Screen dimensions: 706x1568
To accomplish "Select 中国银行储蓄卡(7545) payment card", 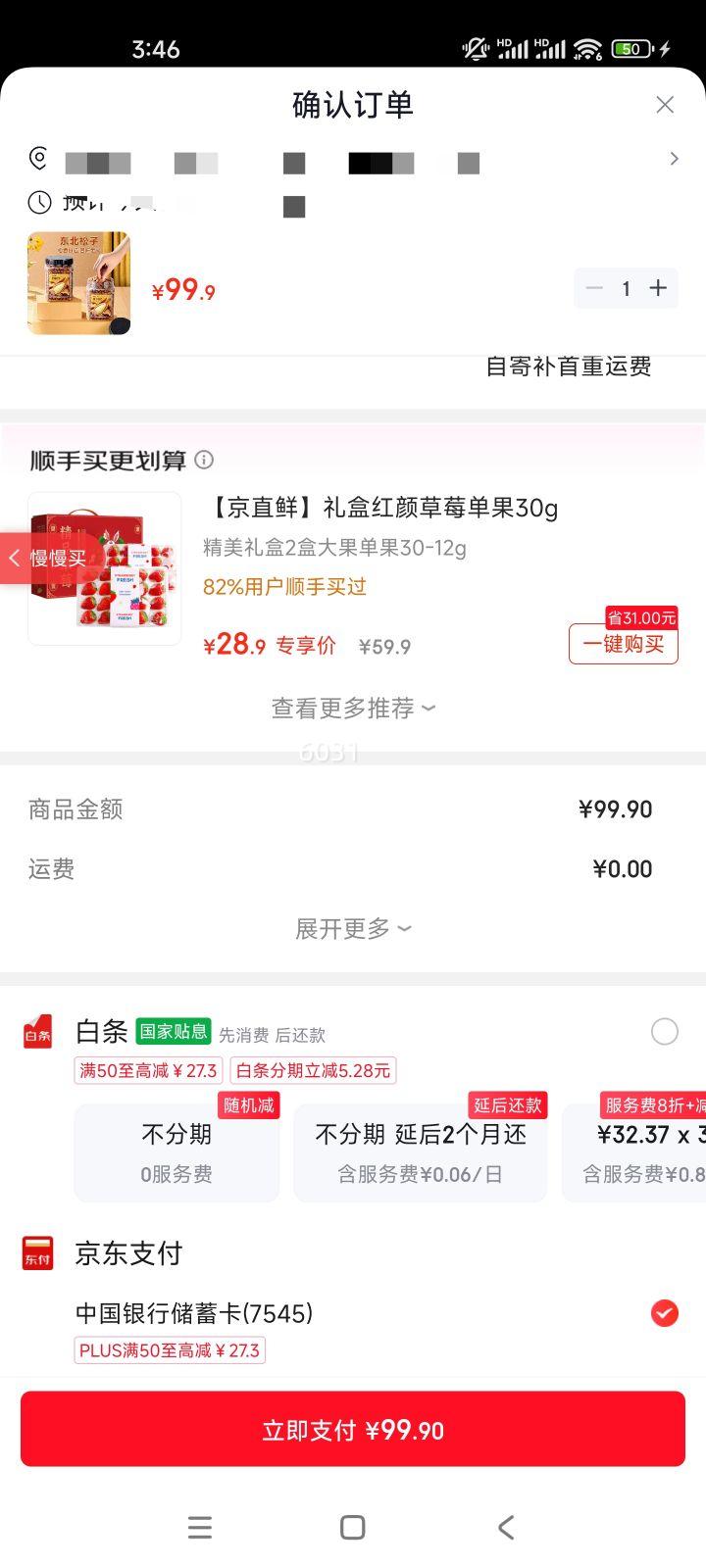I will click(665, 1313).
